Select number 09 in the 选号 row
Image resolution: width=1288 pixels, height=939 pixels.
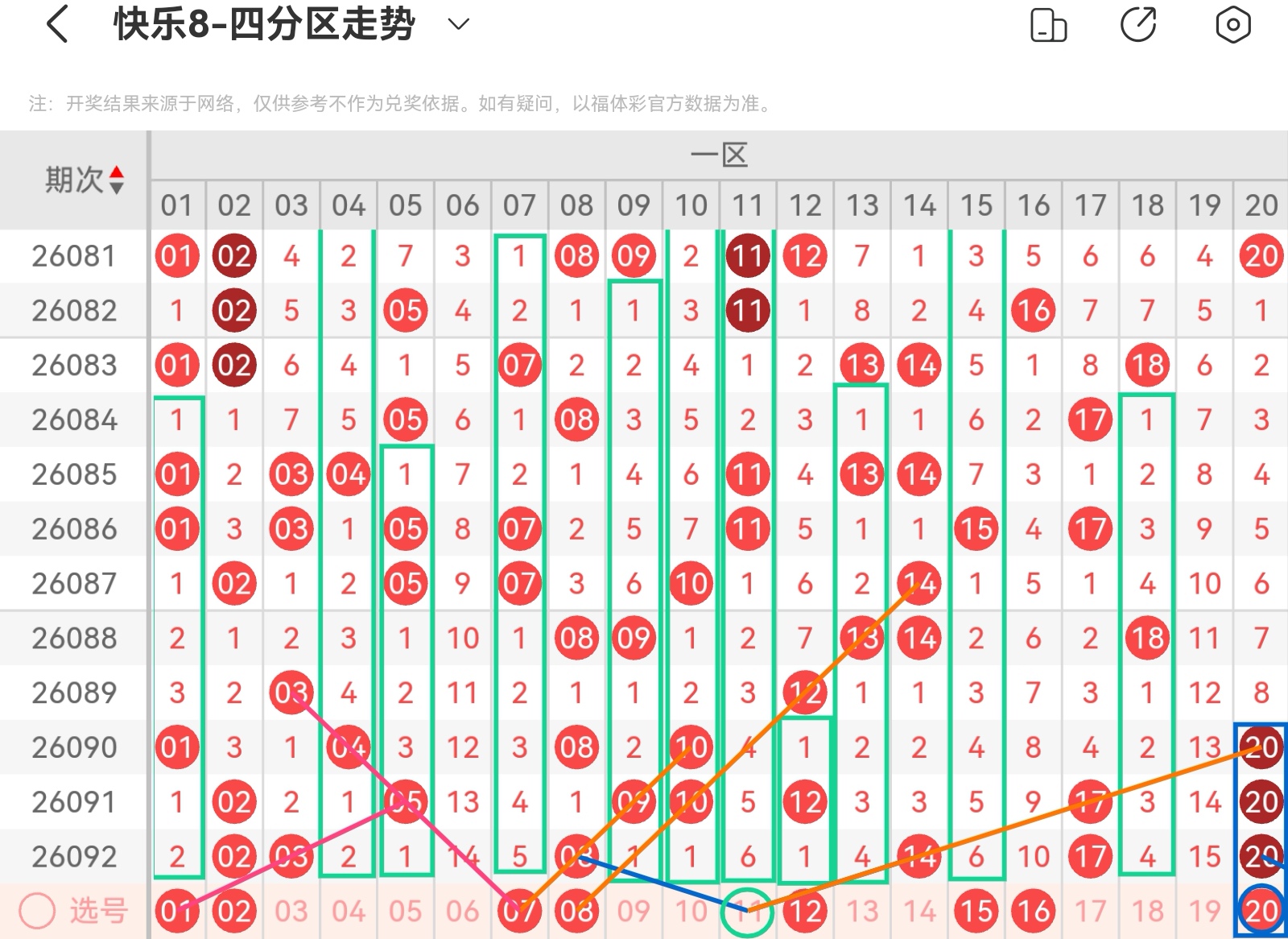634,911
